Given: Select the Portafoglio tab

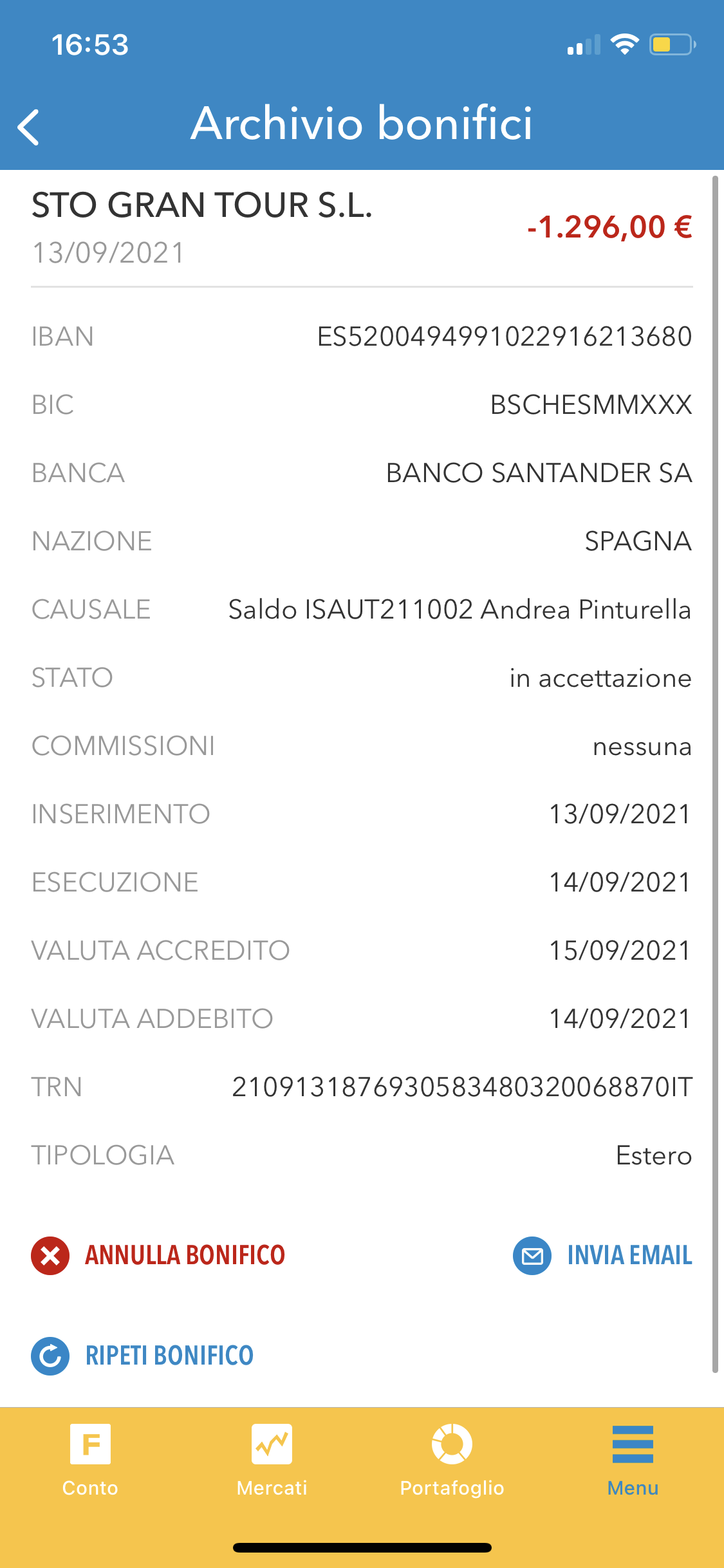Looking at the screenshot, I should pos(452,1460).
